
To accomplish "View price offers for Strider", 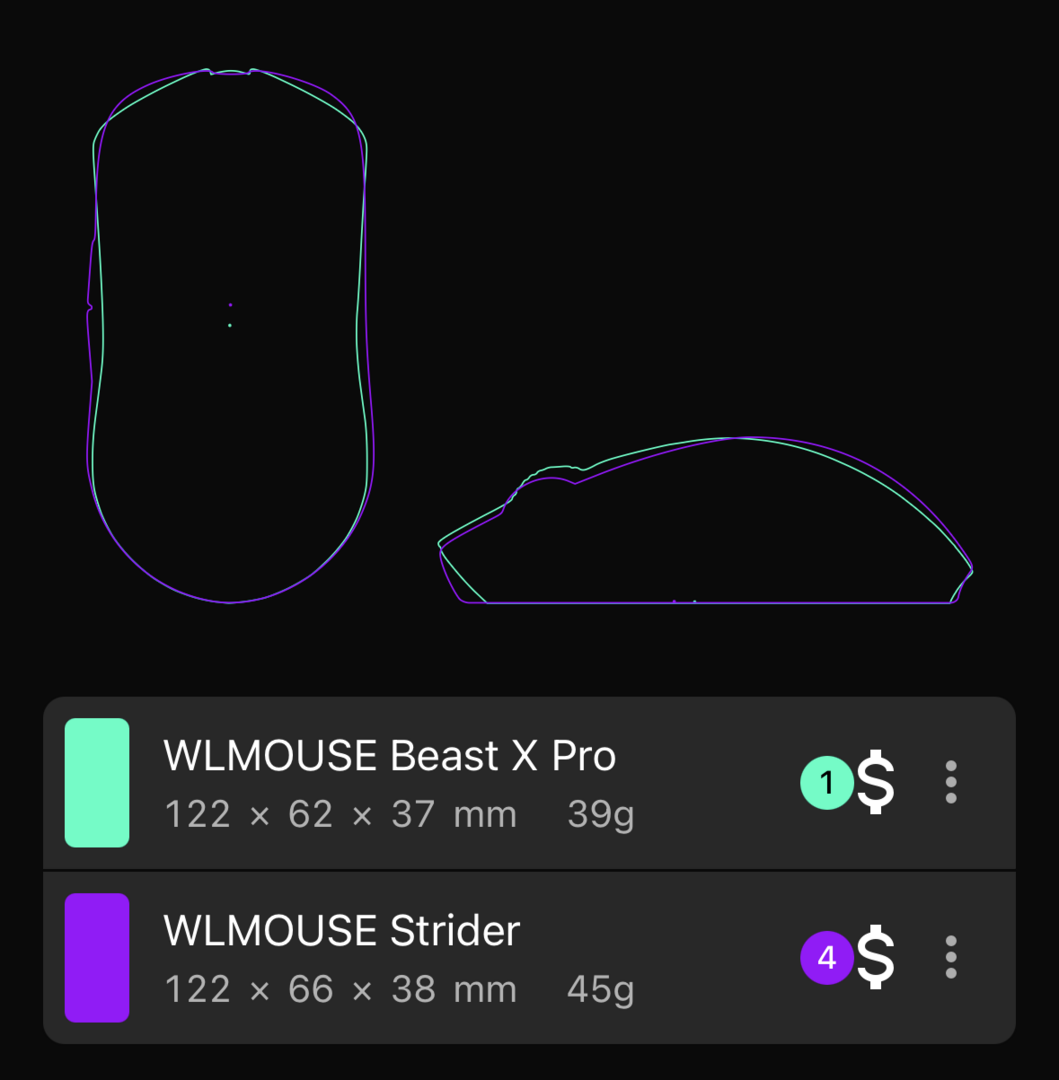I will pyautogui.click(x=874, y=958).
